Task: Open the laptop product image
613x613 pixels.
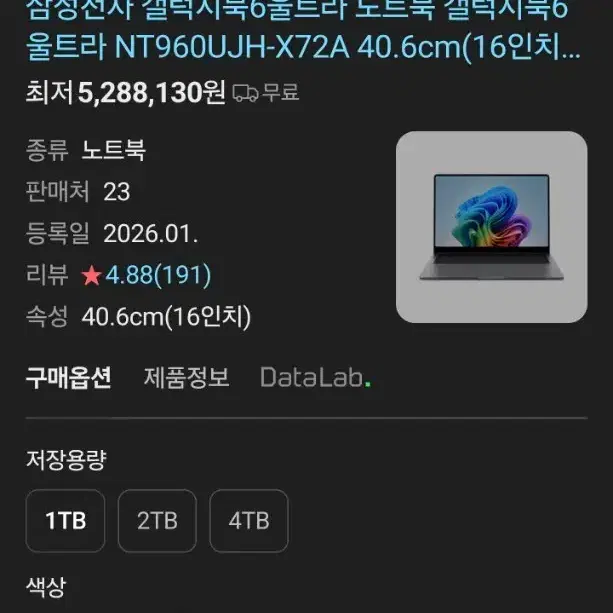Action: click(491, 227)
